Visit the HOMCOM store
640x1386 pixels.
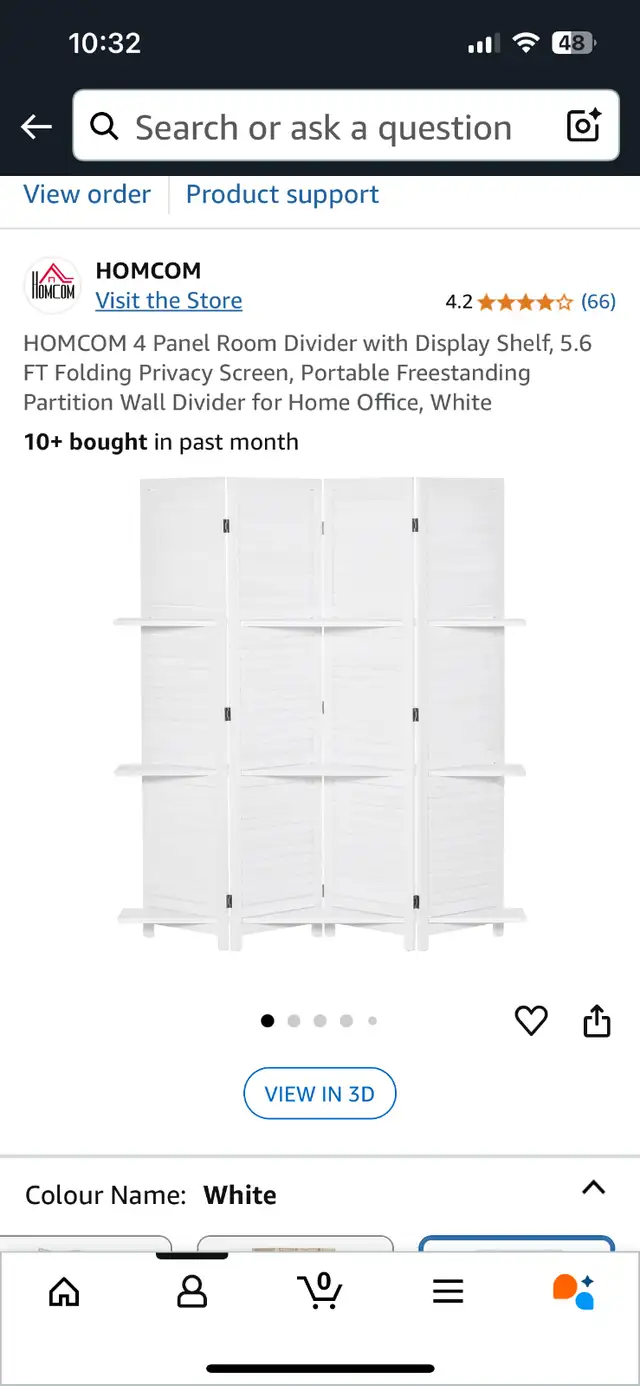coord(168,300)
